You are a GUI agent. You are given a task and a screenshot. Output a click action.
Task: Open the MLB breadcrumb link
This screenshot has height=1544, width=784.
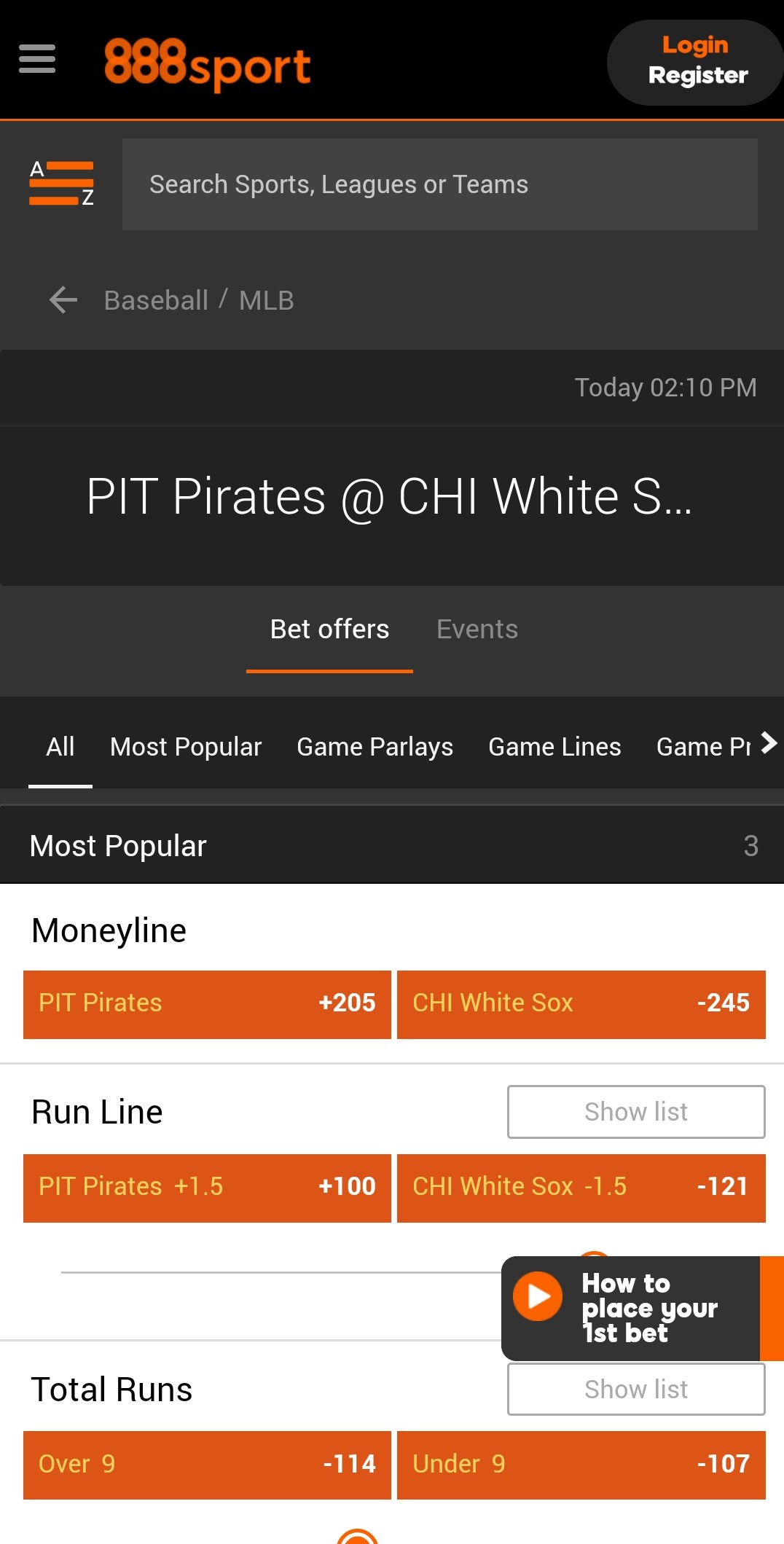[x=267, y=300]
